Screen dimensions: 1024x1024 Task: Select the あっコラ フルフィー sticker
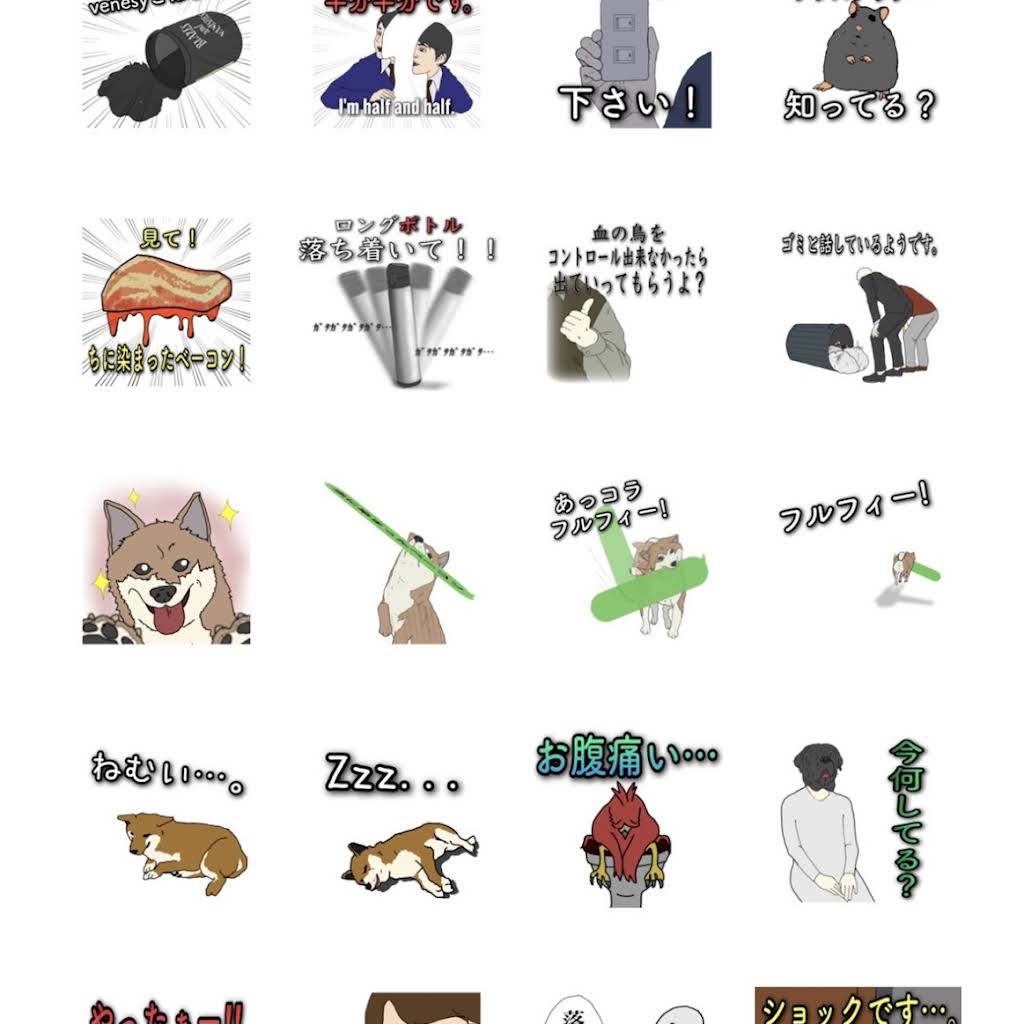(627, 560)
